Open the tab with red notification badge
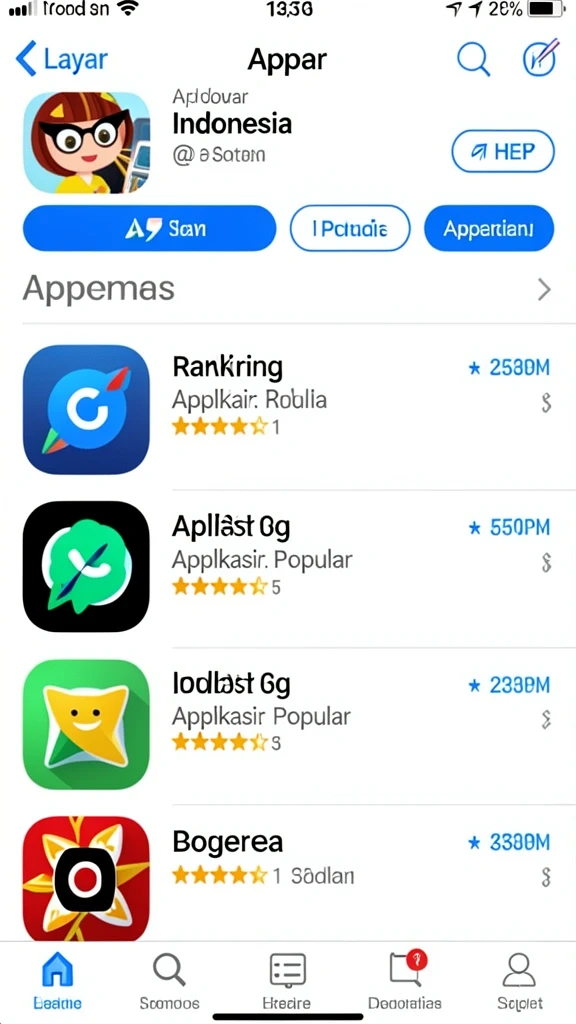This screenshot has width=576, height=1024. 405,981
